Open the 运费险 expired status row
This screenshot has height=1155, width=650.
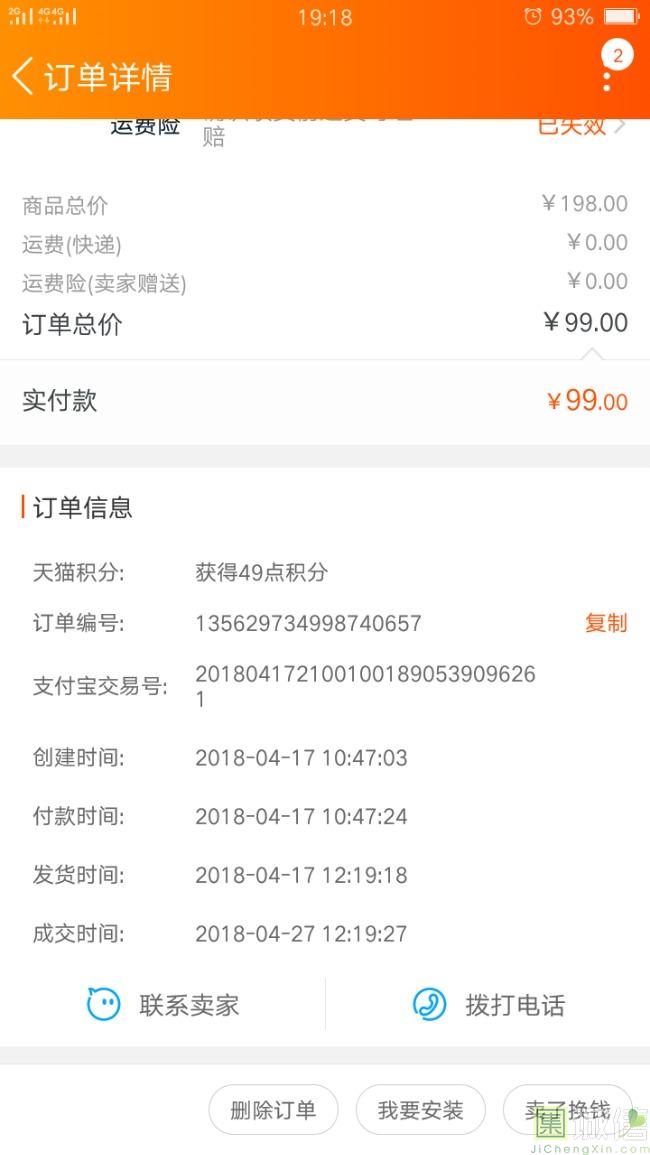tap(582, 126)
